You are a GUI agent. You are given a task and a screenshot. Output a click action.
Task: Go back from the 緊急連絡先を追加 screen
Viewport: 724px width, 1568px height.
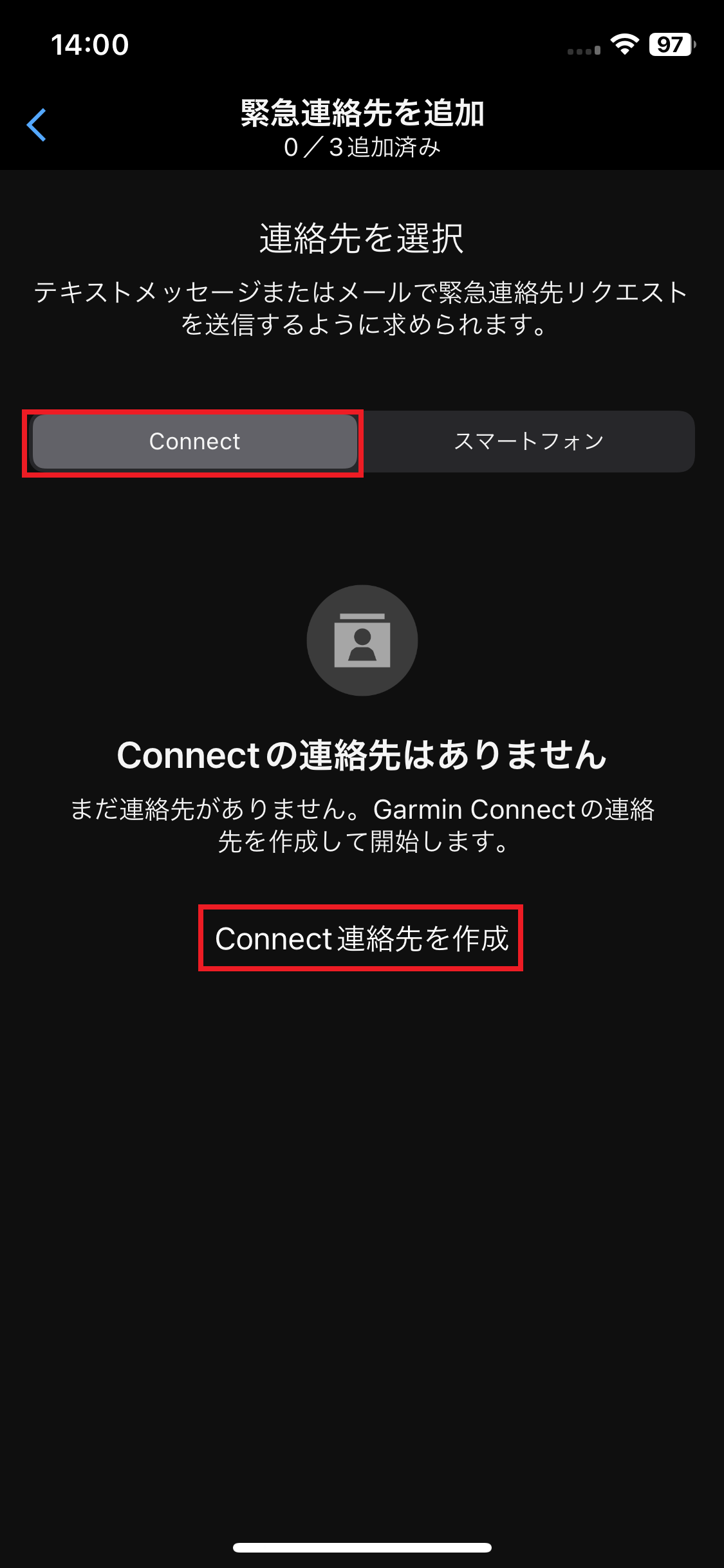(x=37, y=125)
